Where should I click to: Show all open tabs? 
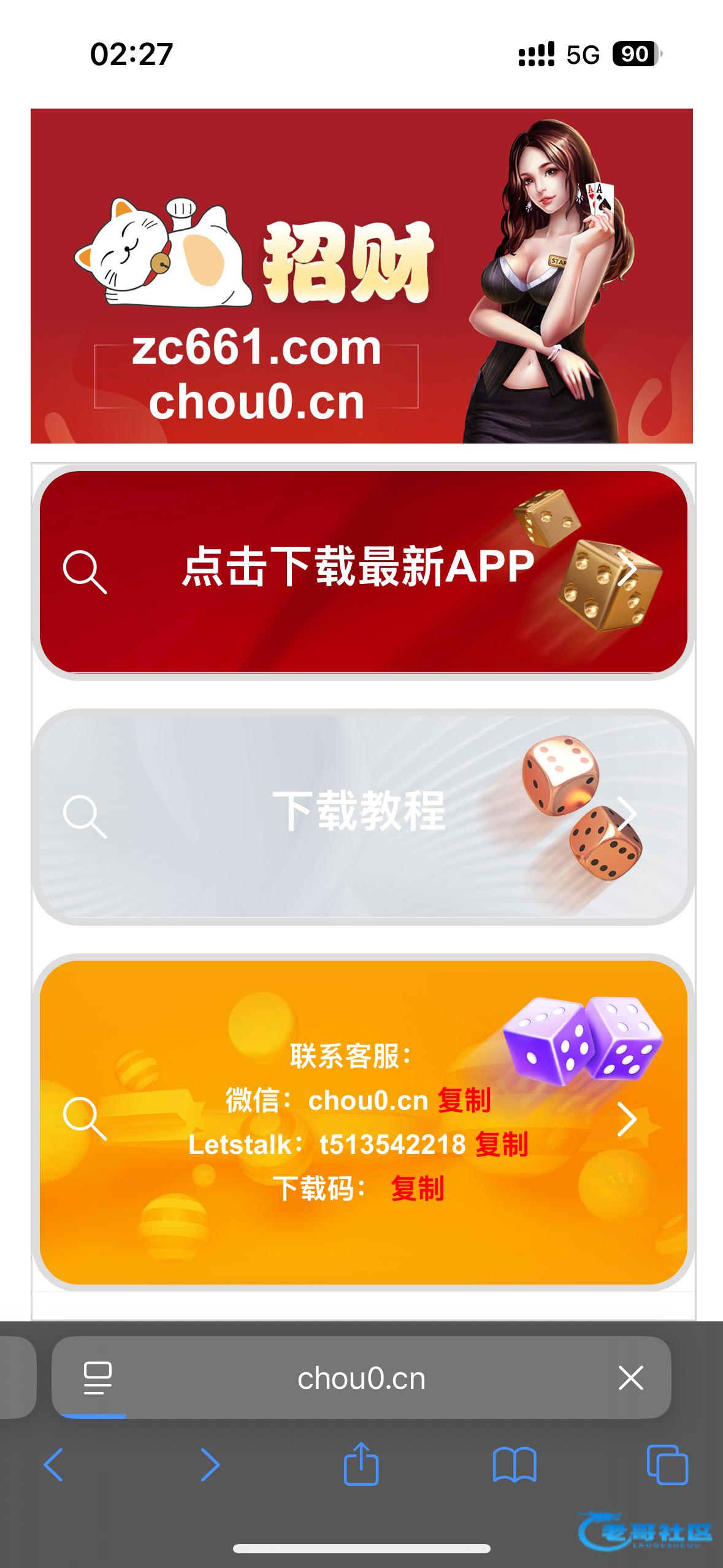pos(667,1465)
